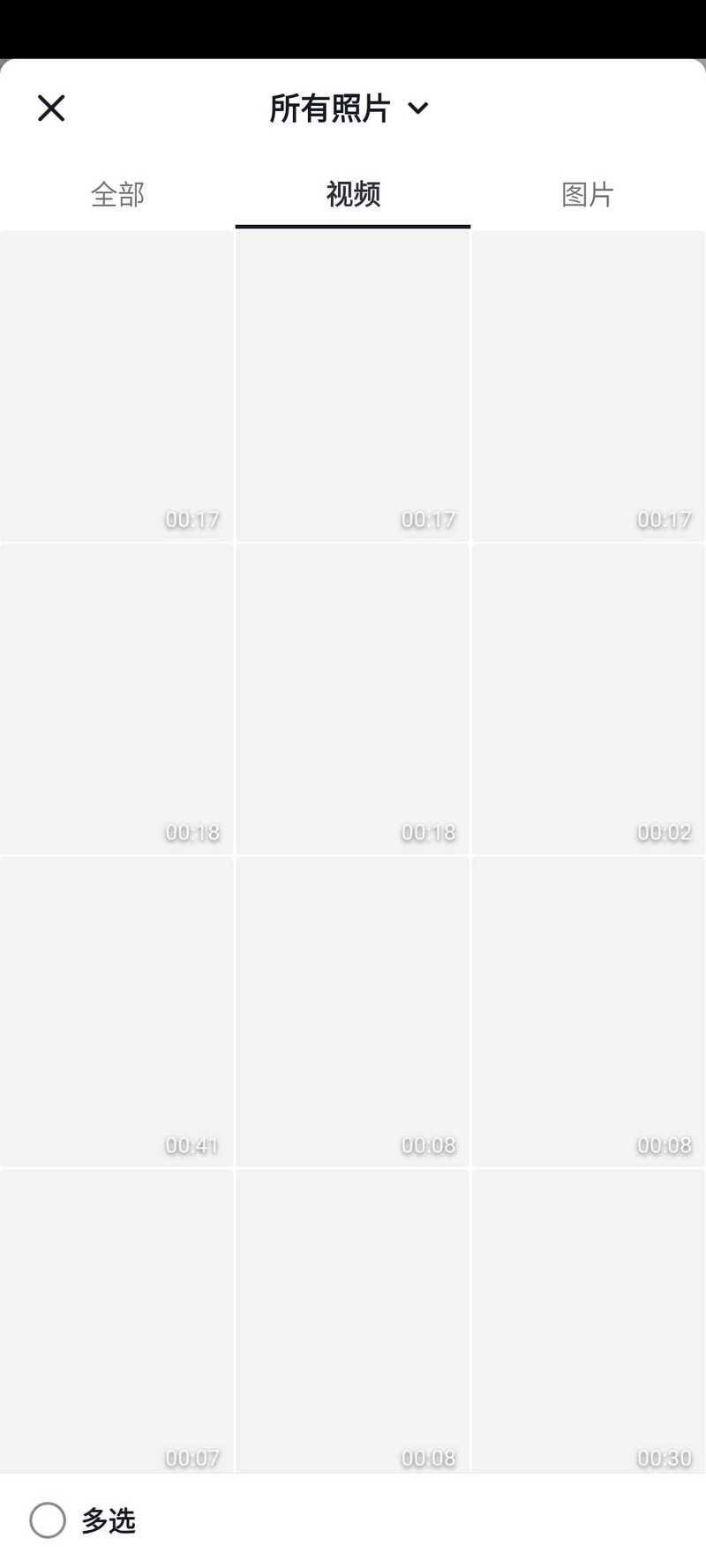Switch to the 全部 tab
This screenshot has height=1568, width=706.
click(x=117, y=194)
